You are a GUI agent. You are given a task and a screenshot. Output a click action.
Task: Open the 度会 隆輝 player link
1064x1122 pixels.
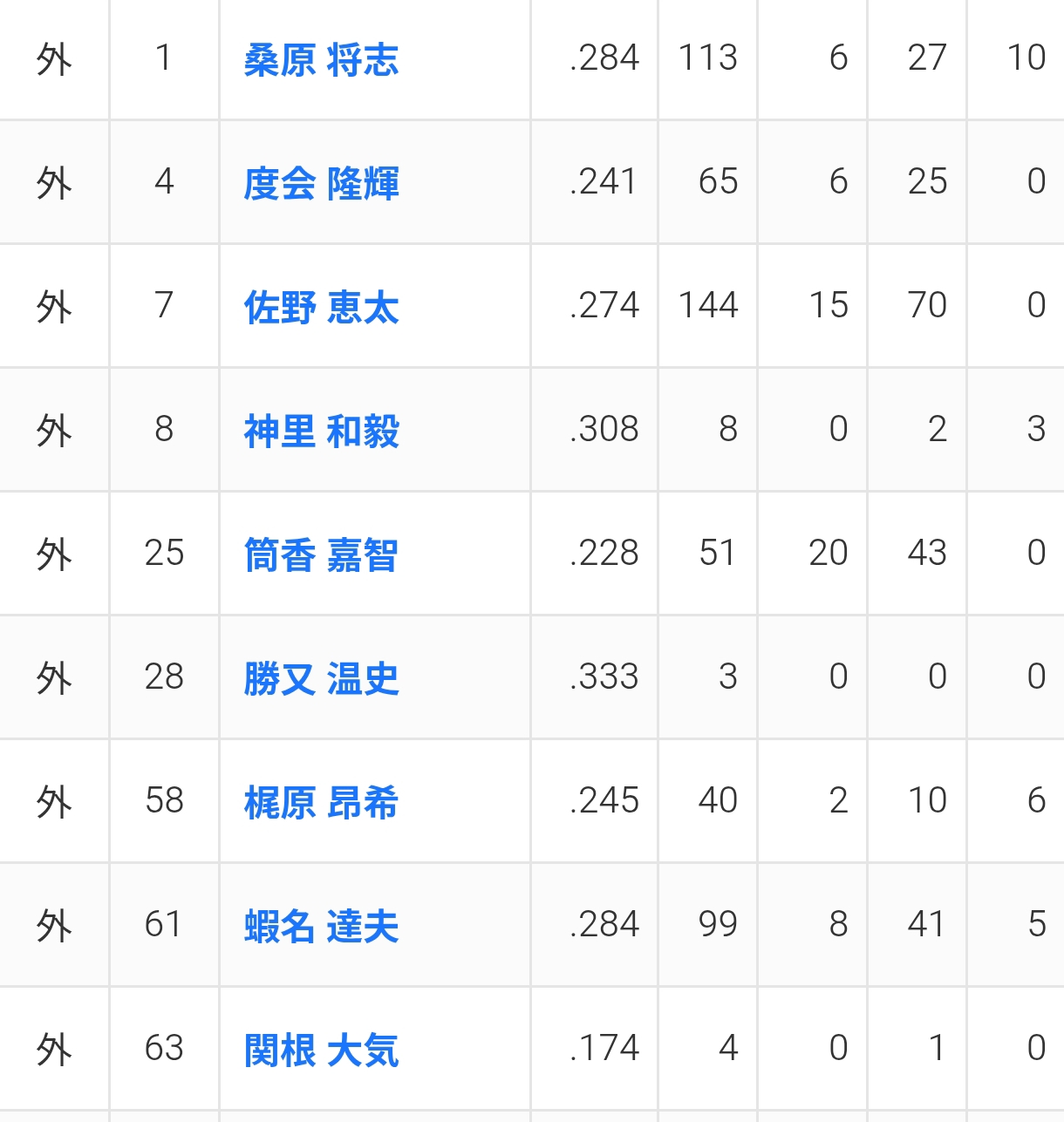click(321, 183)
